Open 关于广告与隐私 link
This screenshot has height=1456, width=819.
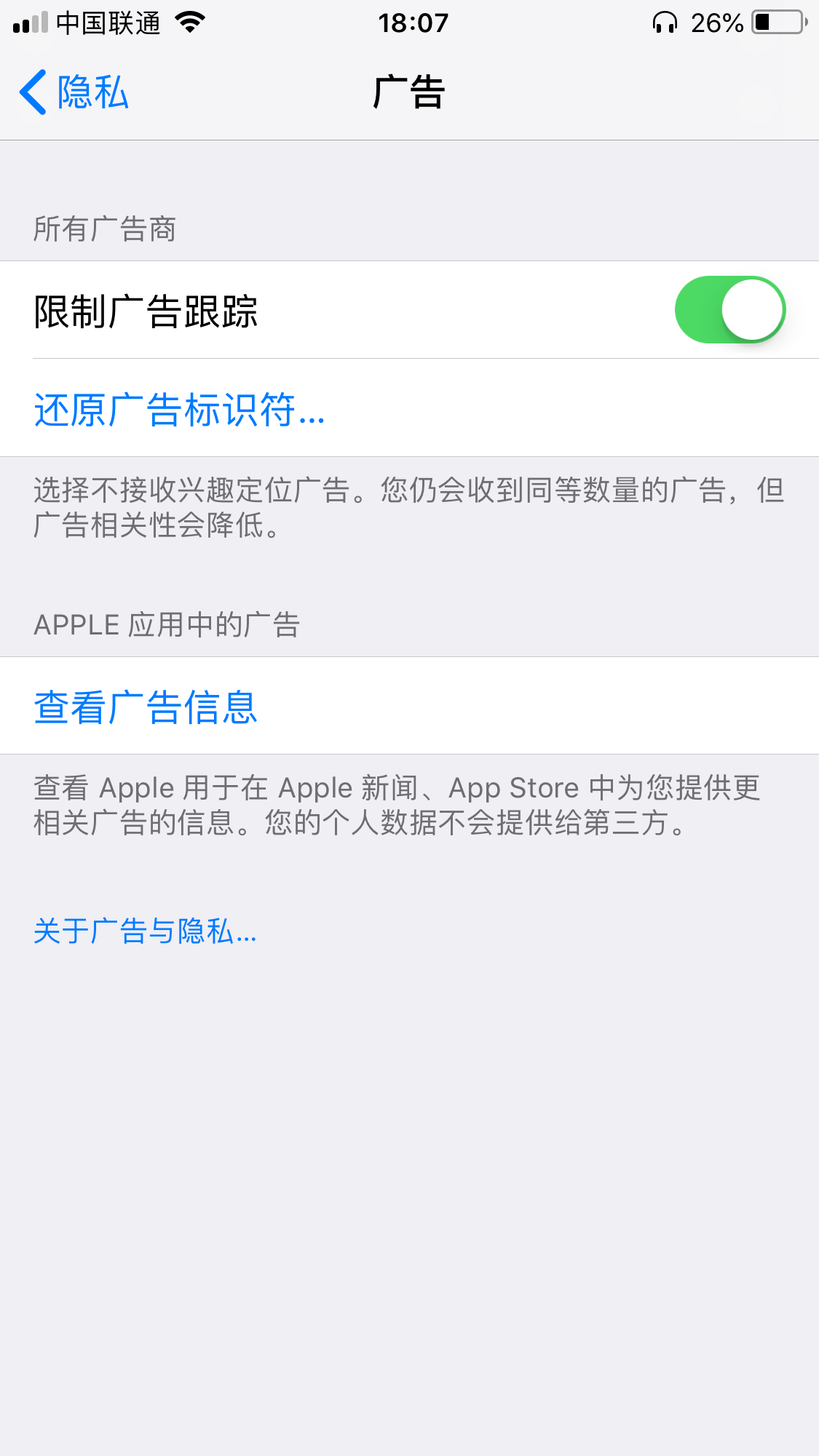click(x=145, y=931)
